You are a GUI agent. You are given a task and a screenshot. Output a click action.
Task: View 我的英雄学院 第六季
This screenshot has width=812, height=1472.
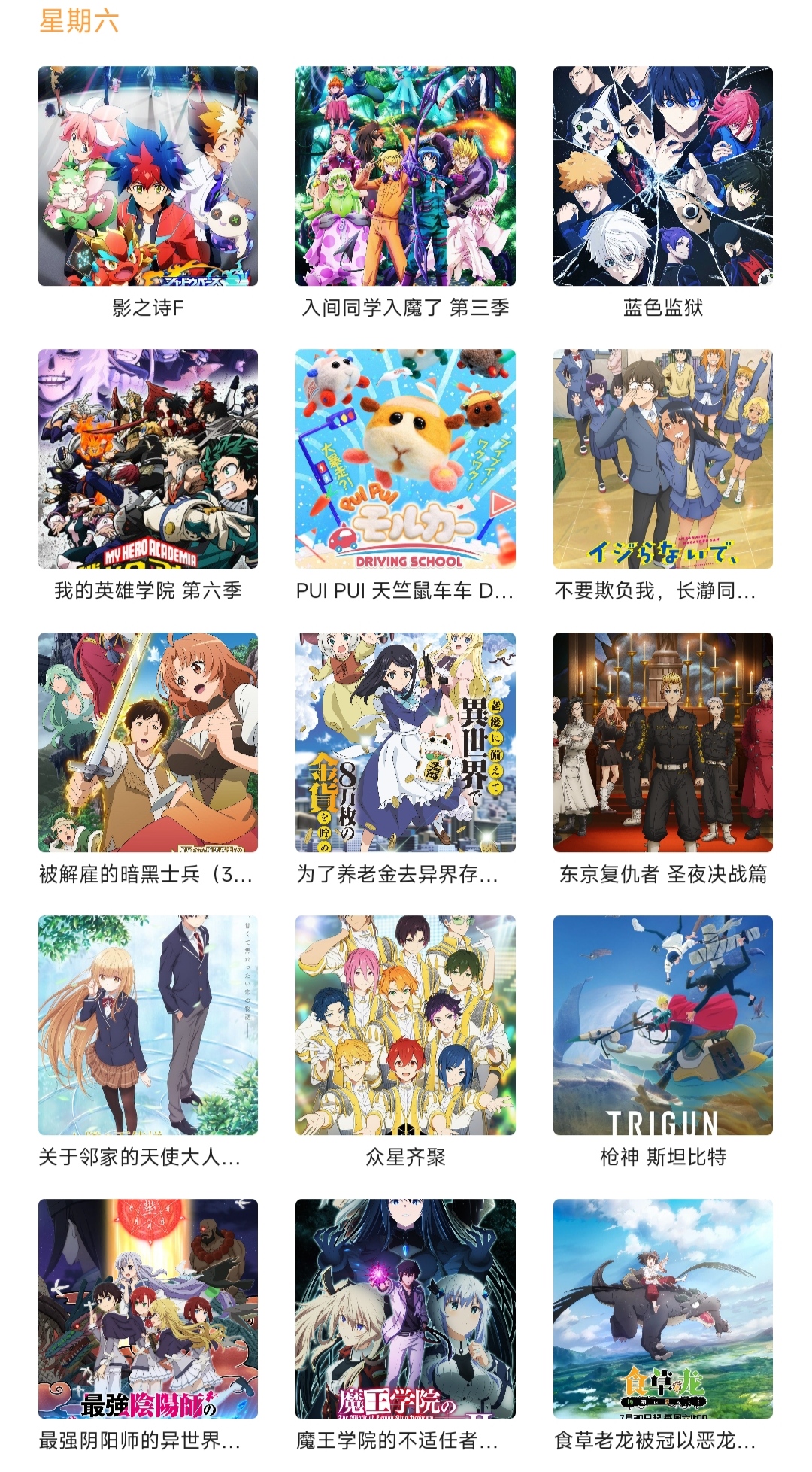coord(148,459)
